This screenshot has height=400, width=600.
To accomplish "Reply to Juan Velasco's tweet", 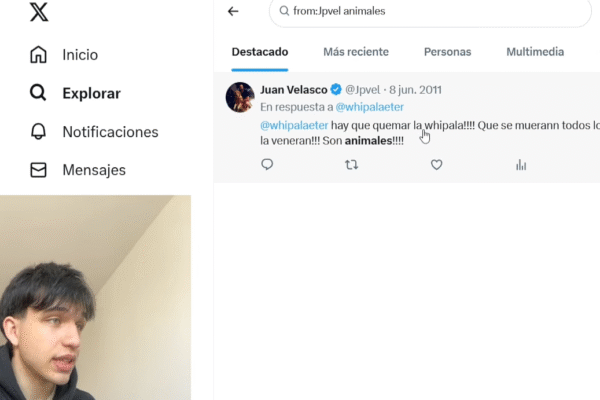I will 267,165.
